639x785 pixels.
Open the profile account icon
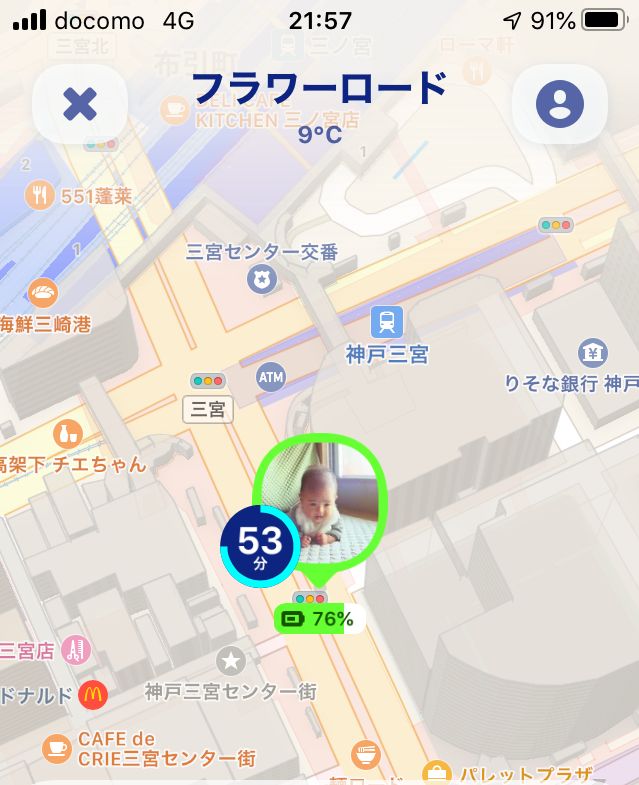[559, 104]
